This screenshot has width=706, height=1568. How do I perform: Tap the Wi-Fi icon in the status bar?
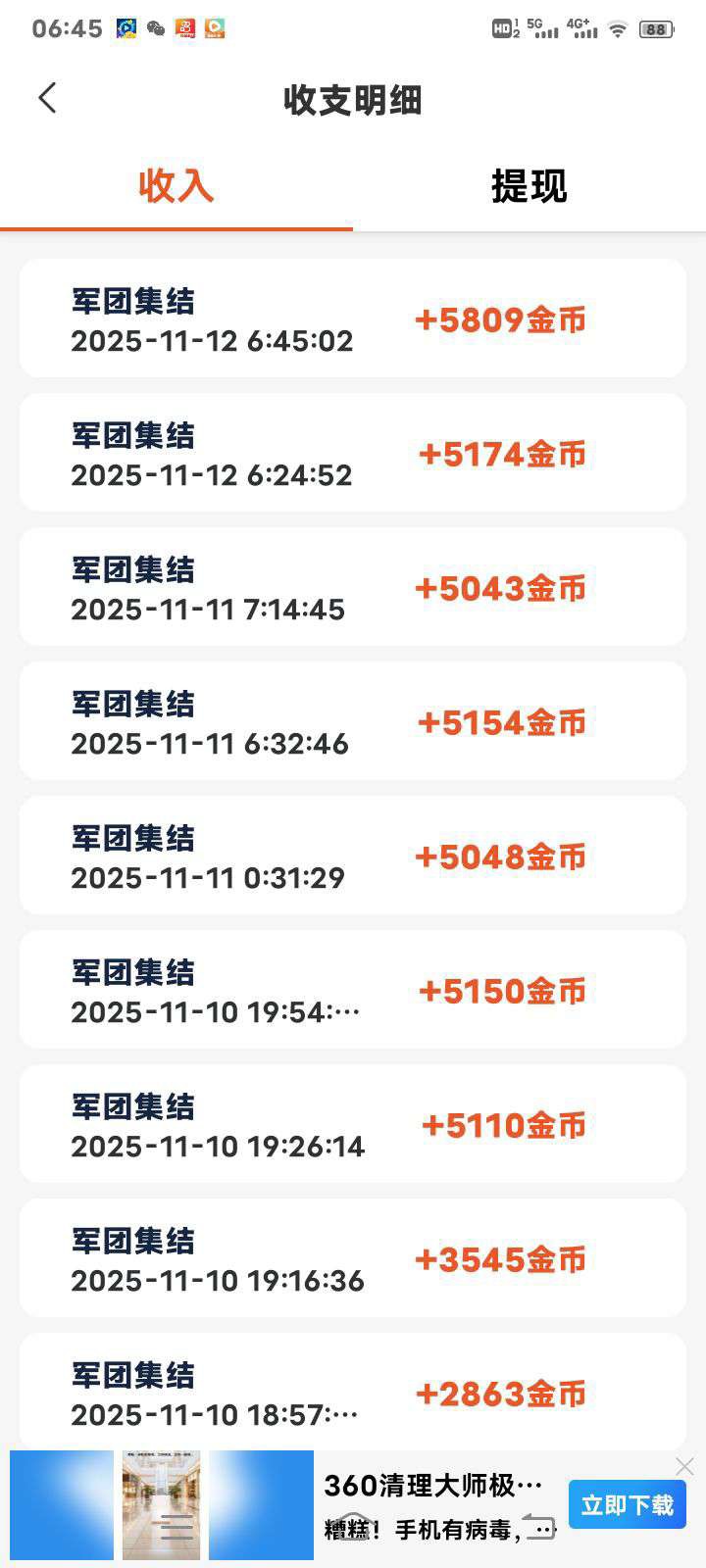[616, 29]
